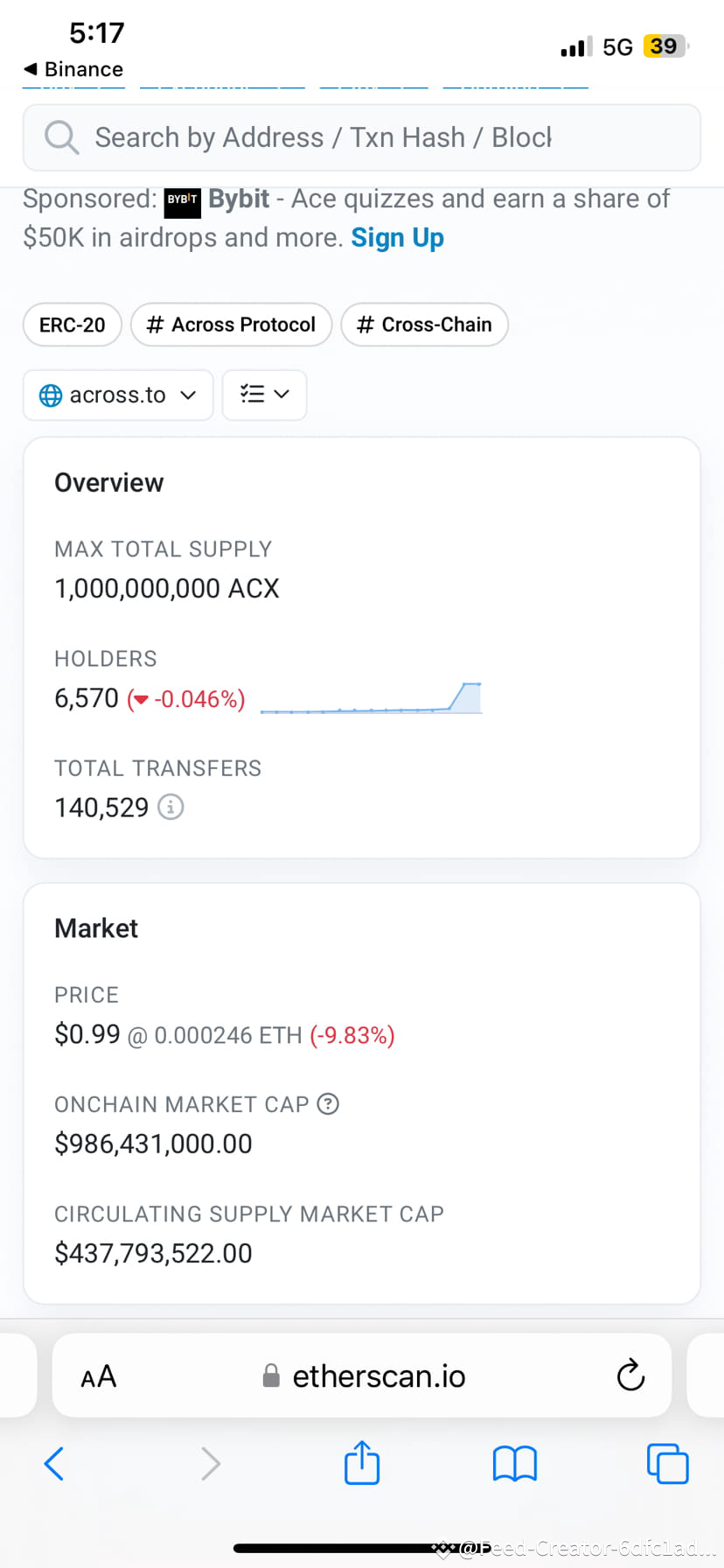Tap the help icon next to Onchain Market Cap
724x1568 pixels.
tap(327, 1104)
